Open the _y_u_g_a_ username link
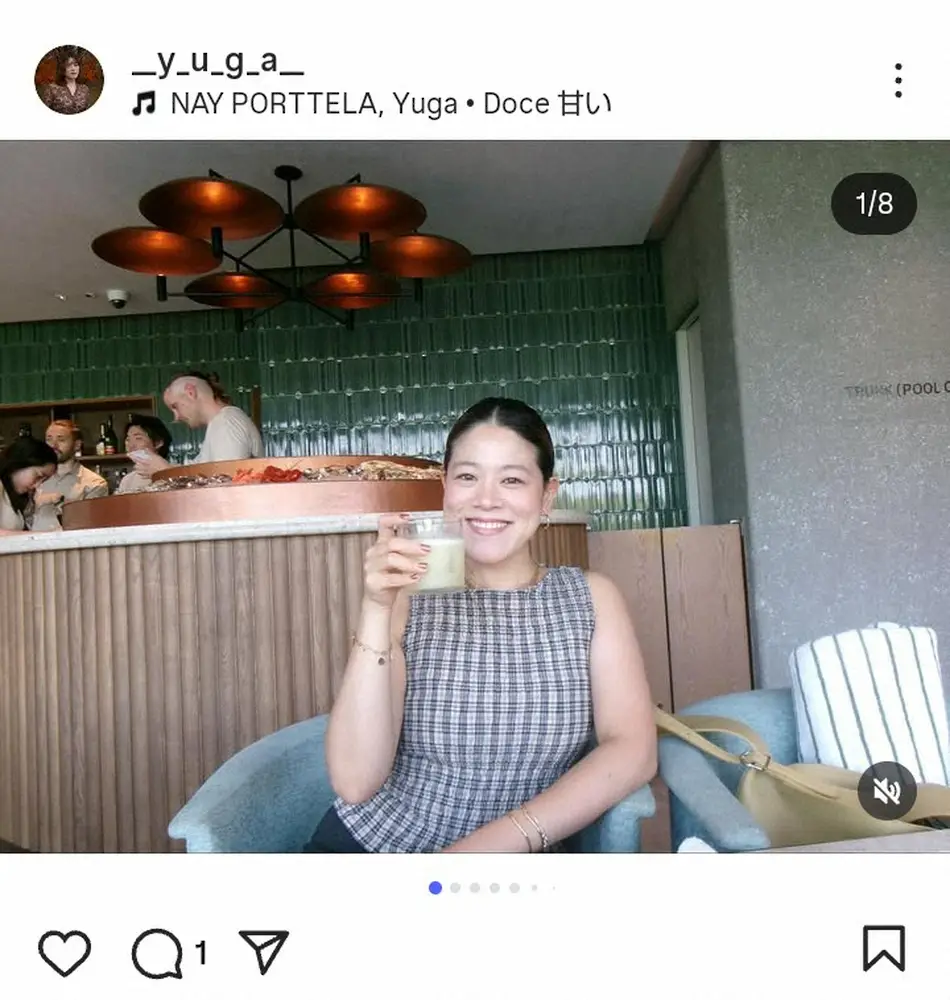The width and height of the screenshot is (950, 1000). point(217,63)
